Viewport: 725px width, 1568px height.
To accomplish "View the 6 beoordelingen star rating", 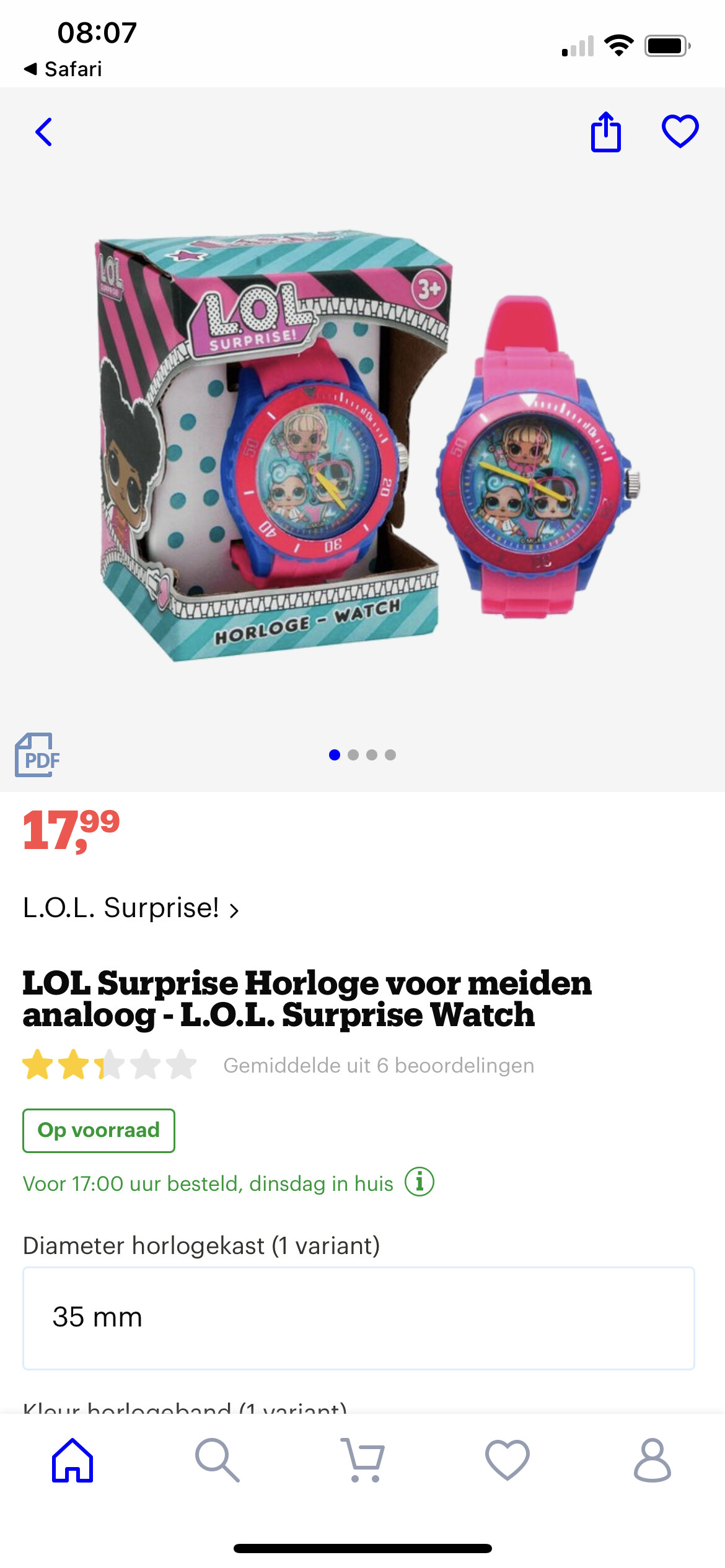I will [110, 1065].
